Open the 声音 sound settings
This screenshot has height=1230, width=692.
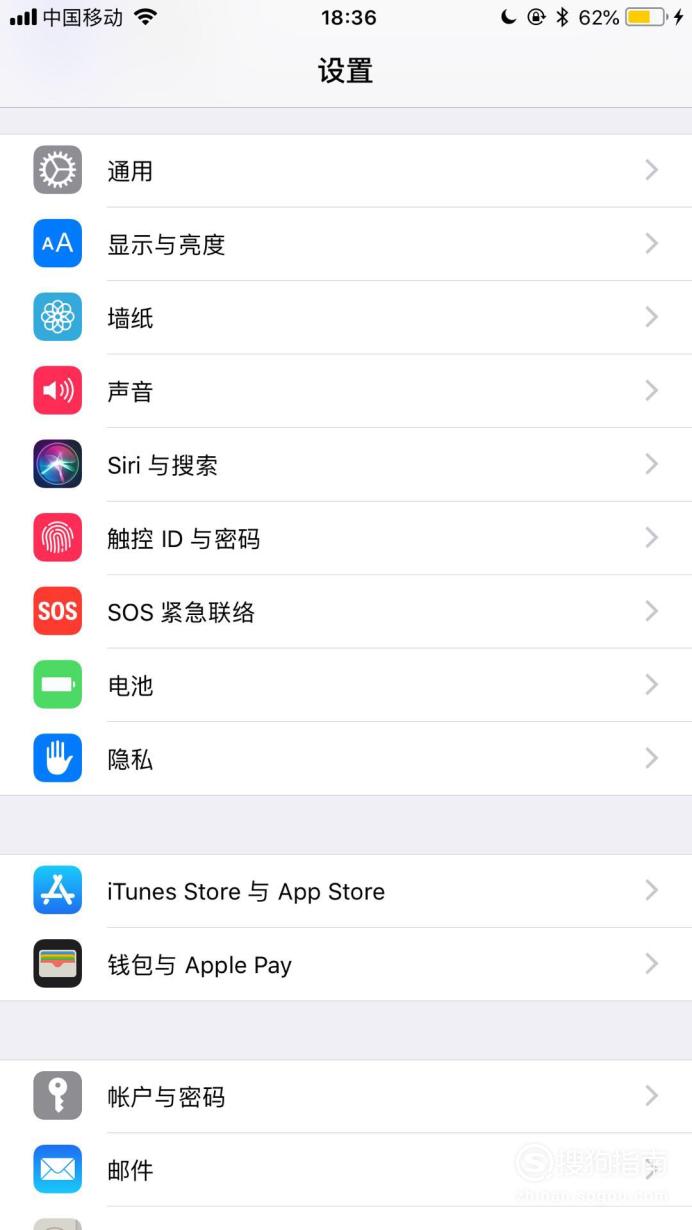coord(346,391)
